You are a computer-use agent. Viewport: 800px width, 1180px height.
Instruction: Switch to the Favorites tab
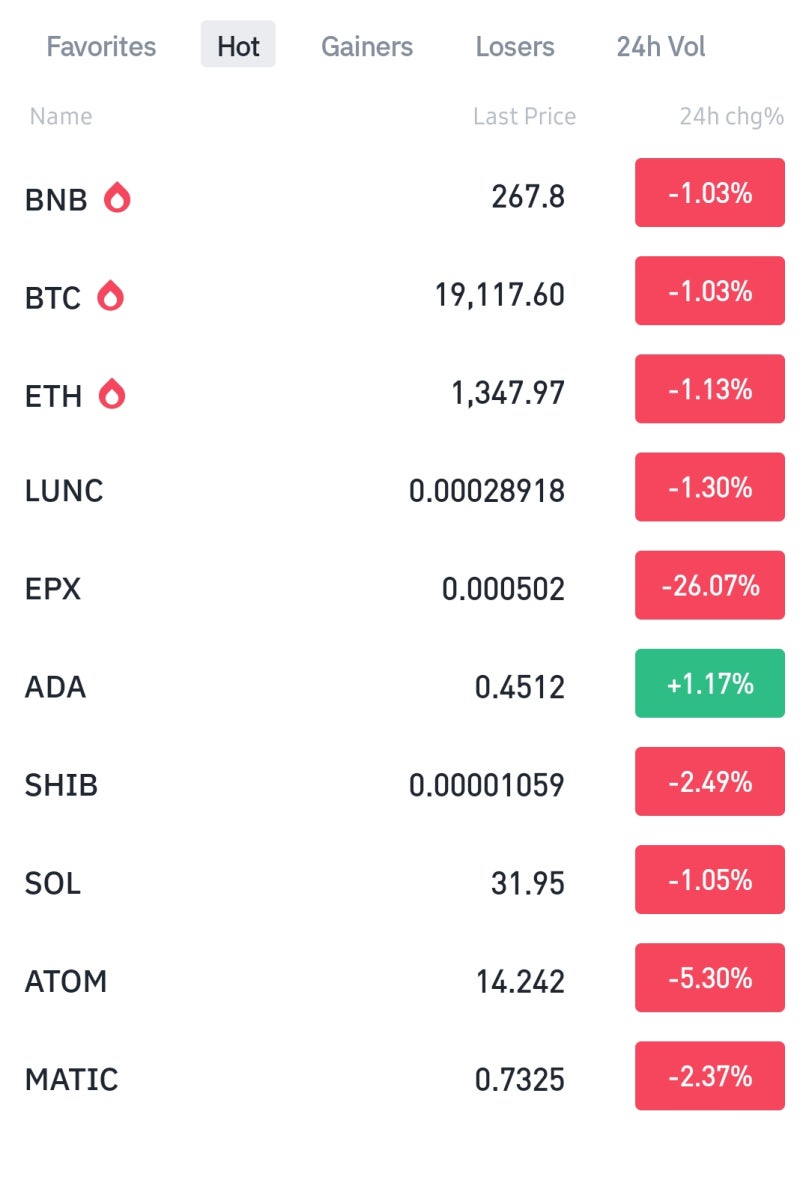[101, 47]
